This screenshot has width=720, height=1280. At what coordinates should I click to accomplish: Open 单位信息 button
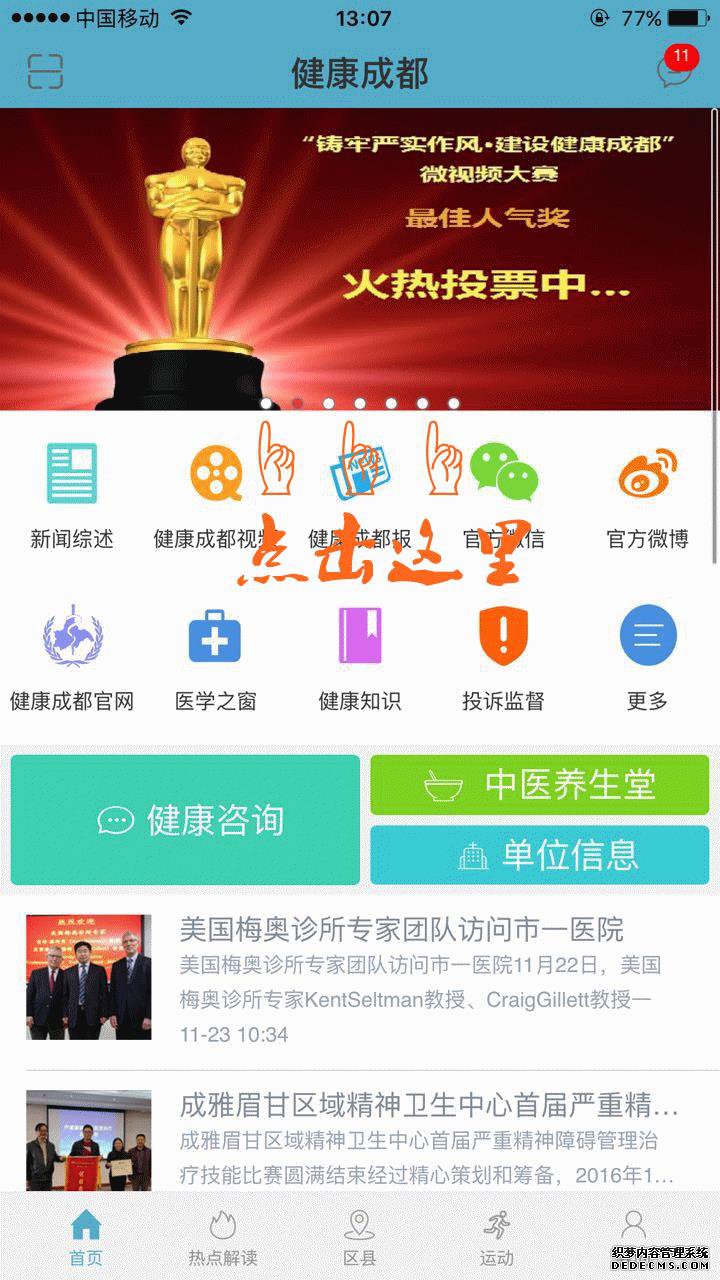click(x=540, y=855)
